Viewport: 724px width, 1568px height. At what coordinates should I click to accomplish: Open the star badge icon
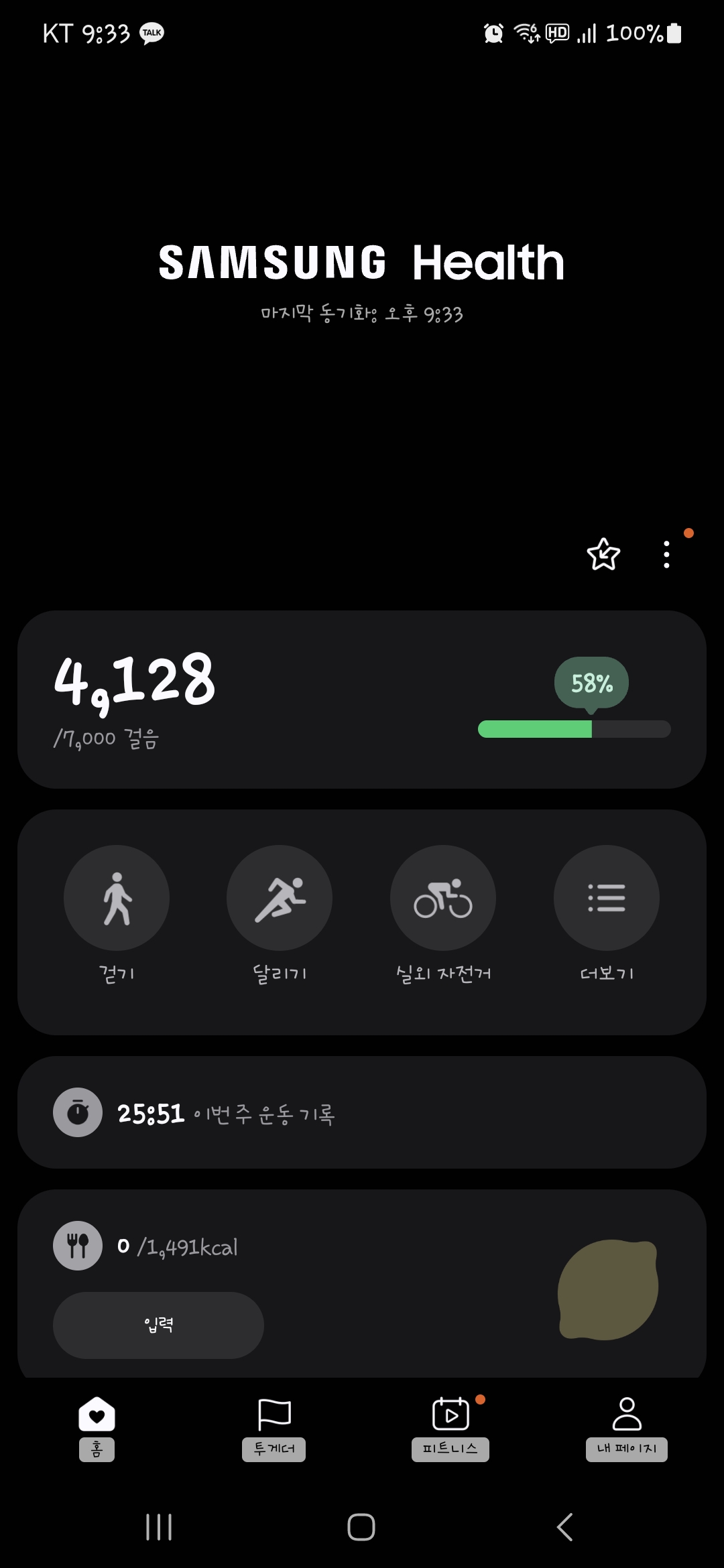603,554
